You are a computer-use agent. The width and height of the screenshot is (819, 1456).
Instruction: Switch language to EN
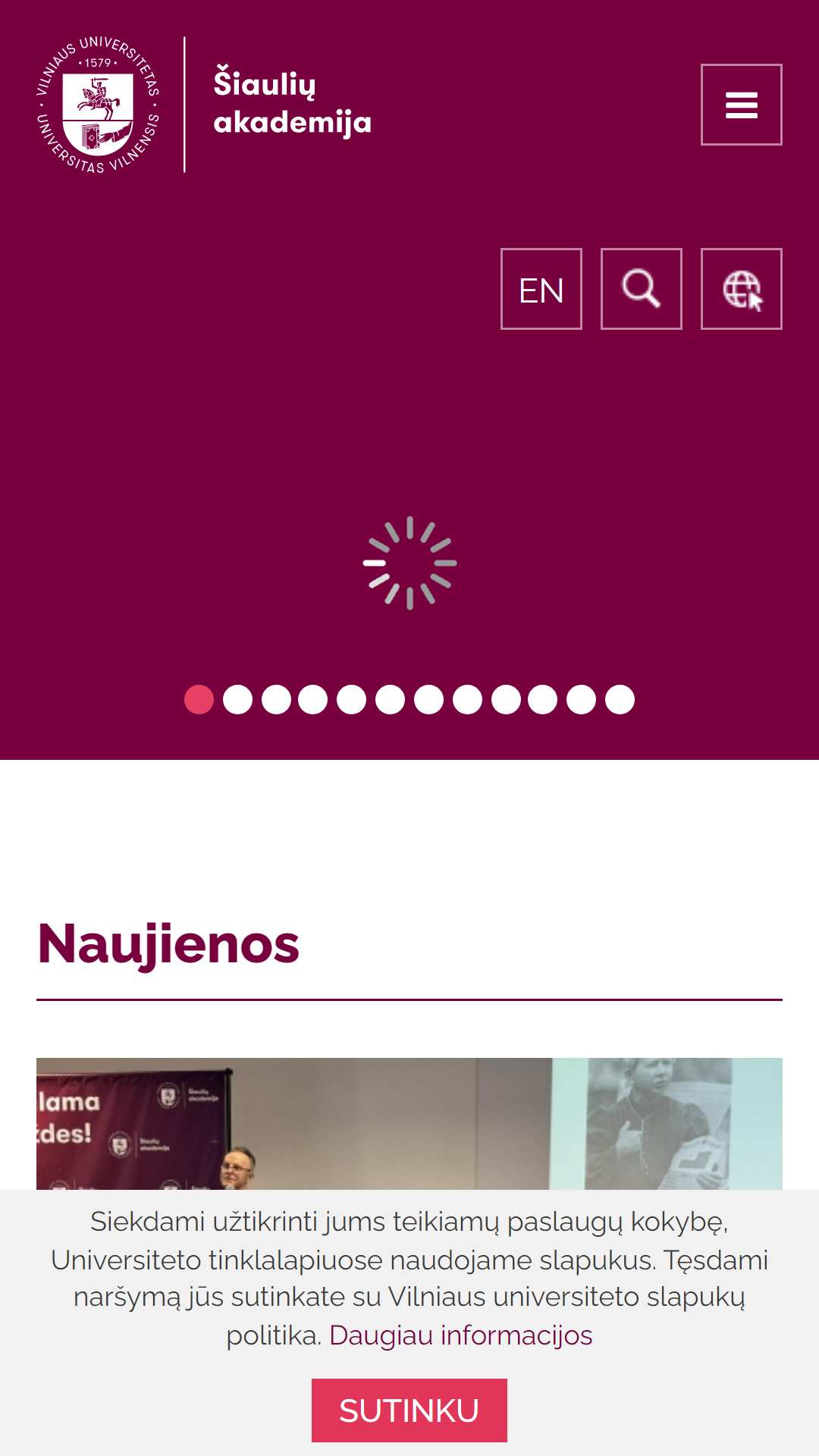pos(541,289)
